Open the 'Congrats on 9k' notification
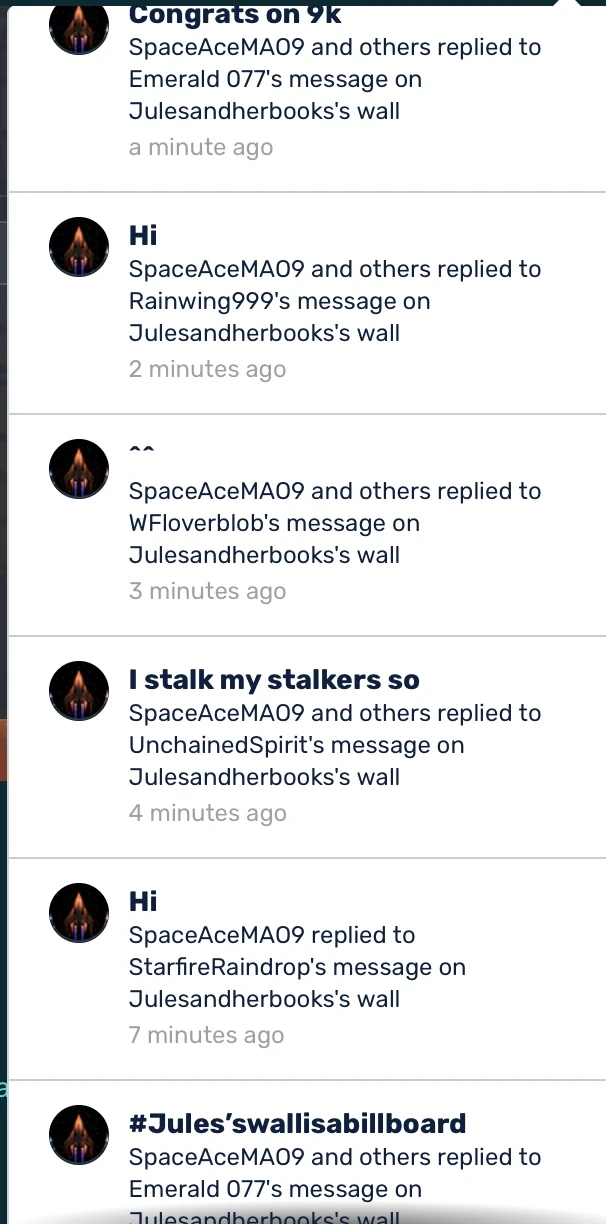 click(334, 78)
